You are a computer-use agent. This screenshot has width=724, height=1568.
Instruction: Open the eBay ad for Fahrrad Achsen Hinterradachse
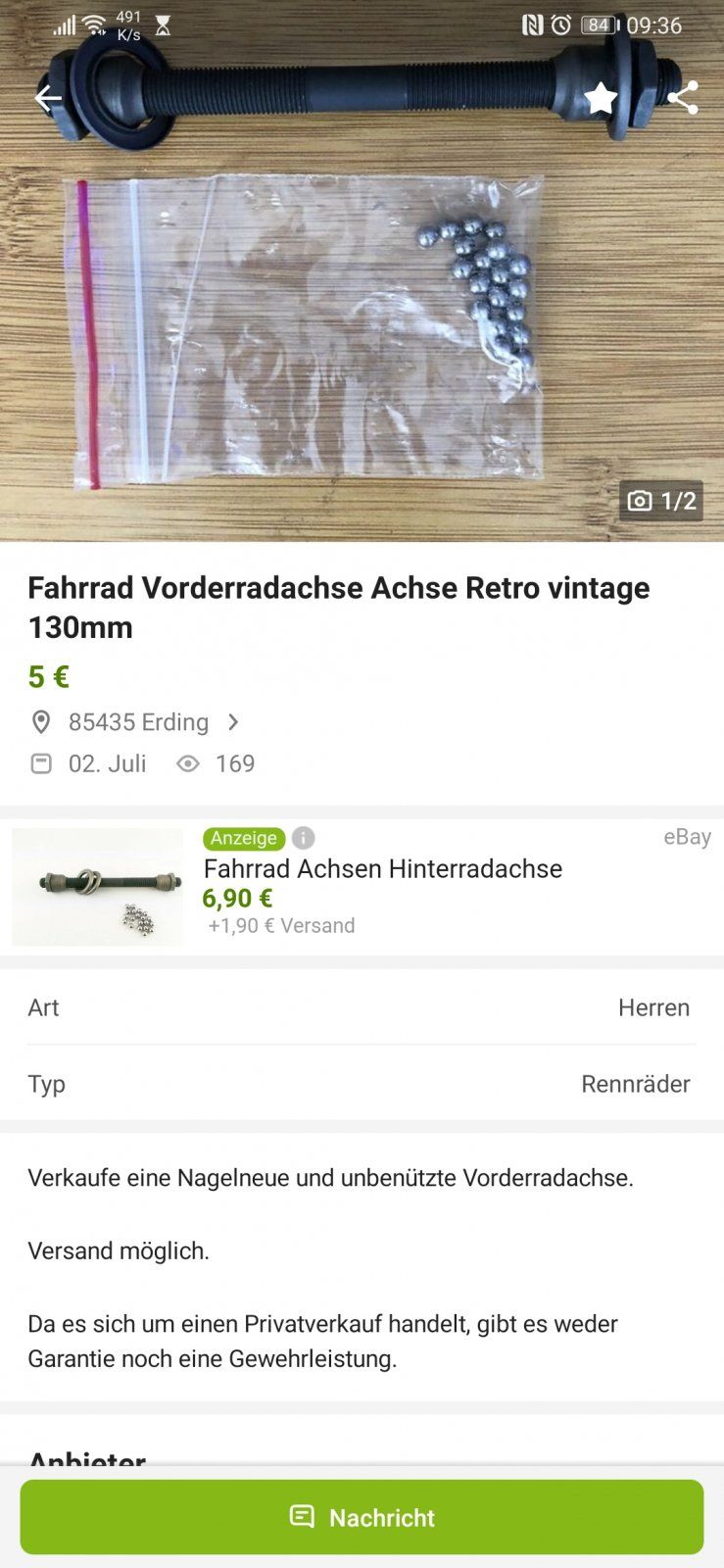click(382, 869)
